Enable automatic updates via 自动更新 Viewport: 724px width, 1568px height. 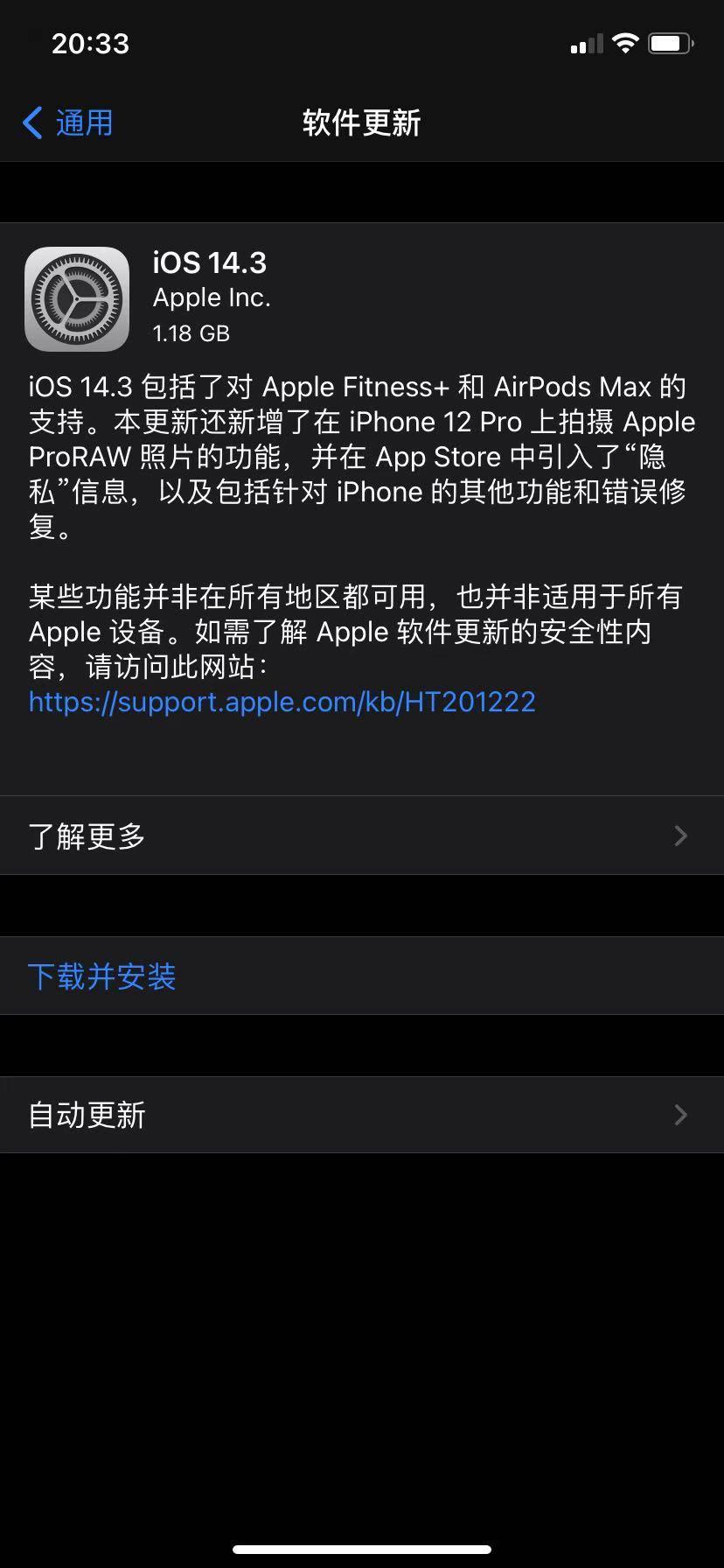coord(85,1115)
